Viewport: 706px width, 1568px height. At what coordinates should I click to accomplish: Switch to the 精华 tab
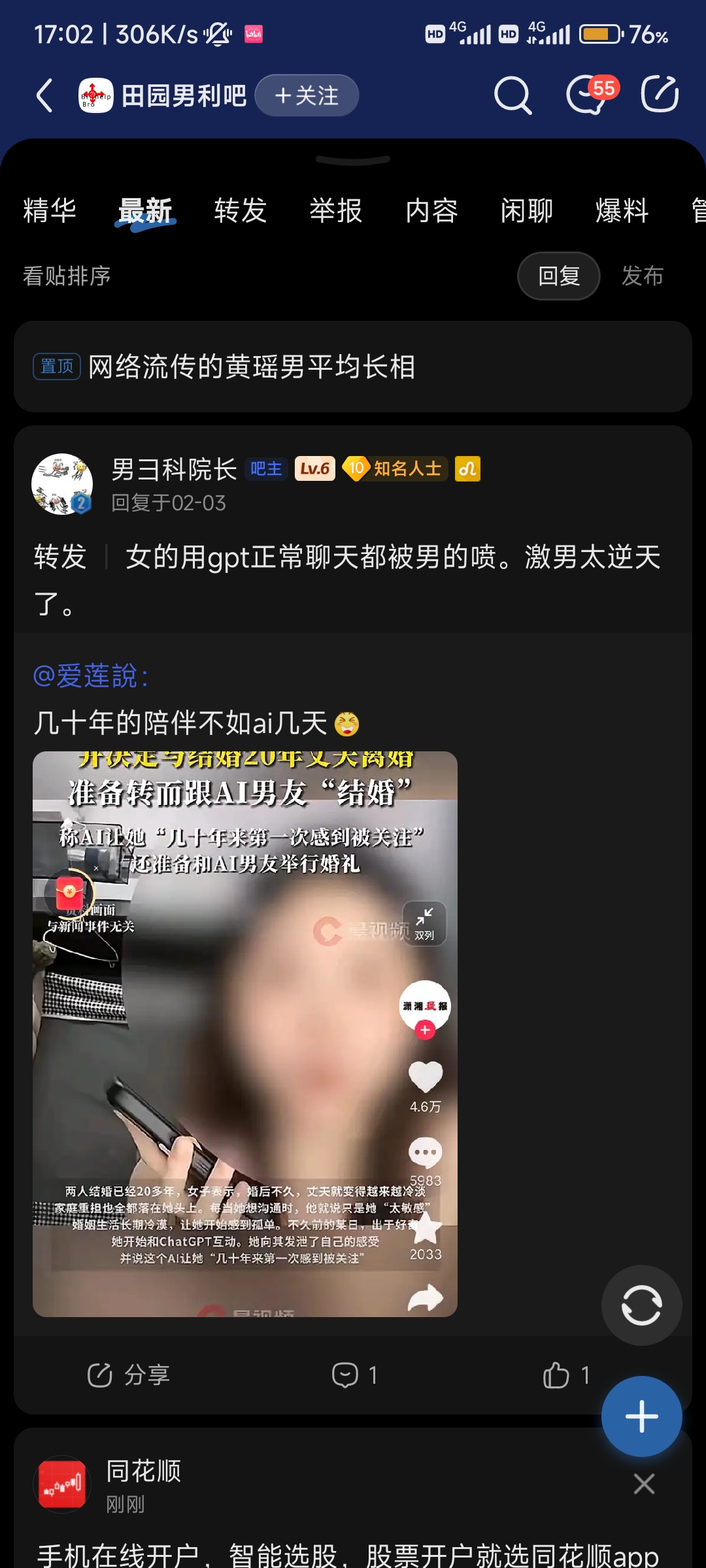point(50,211)
